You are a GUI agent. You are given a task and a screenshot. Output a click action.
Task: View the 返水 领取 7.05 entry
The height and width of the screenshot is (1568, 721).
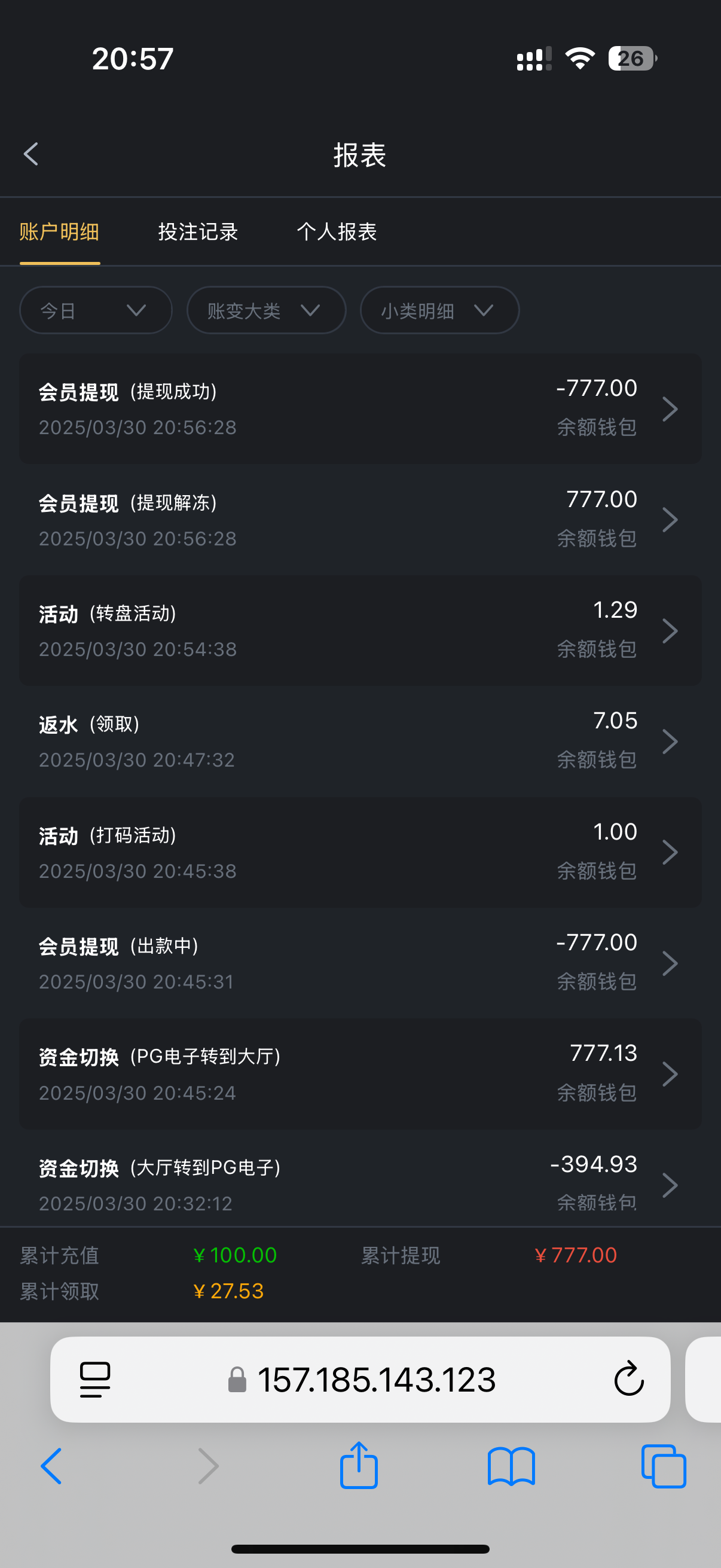(360, 741)
